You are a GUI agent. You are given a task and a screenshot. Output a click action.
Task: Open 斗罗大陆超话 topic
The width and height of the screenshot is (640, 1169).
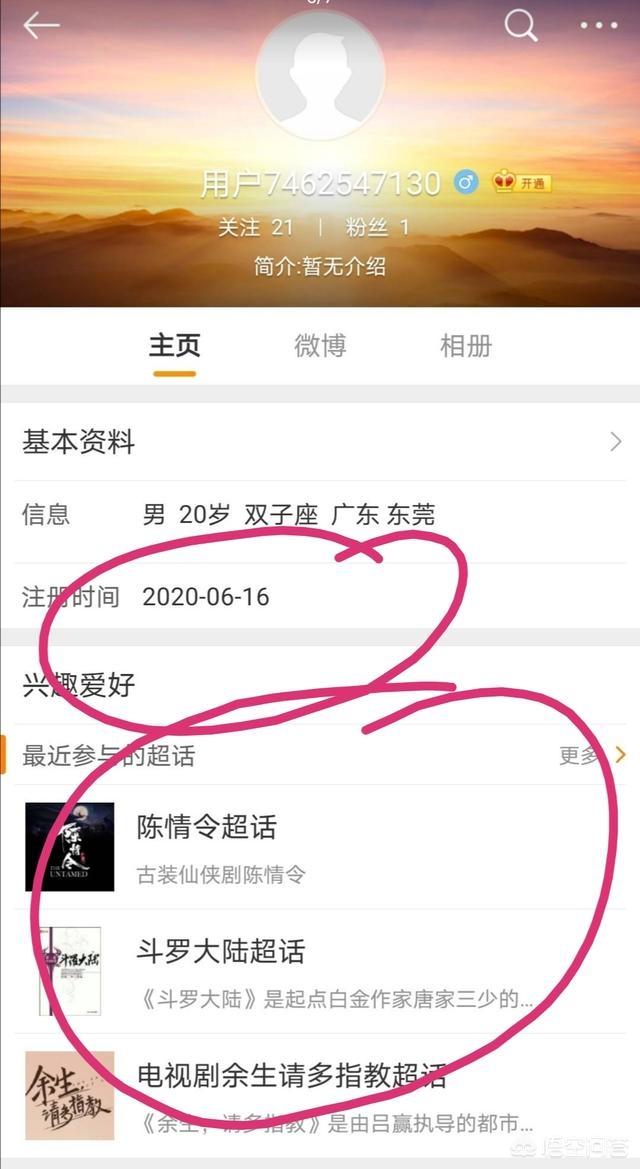320,971
